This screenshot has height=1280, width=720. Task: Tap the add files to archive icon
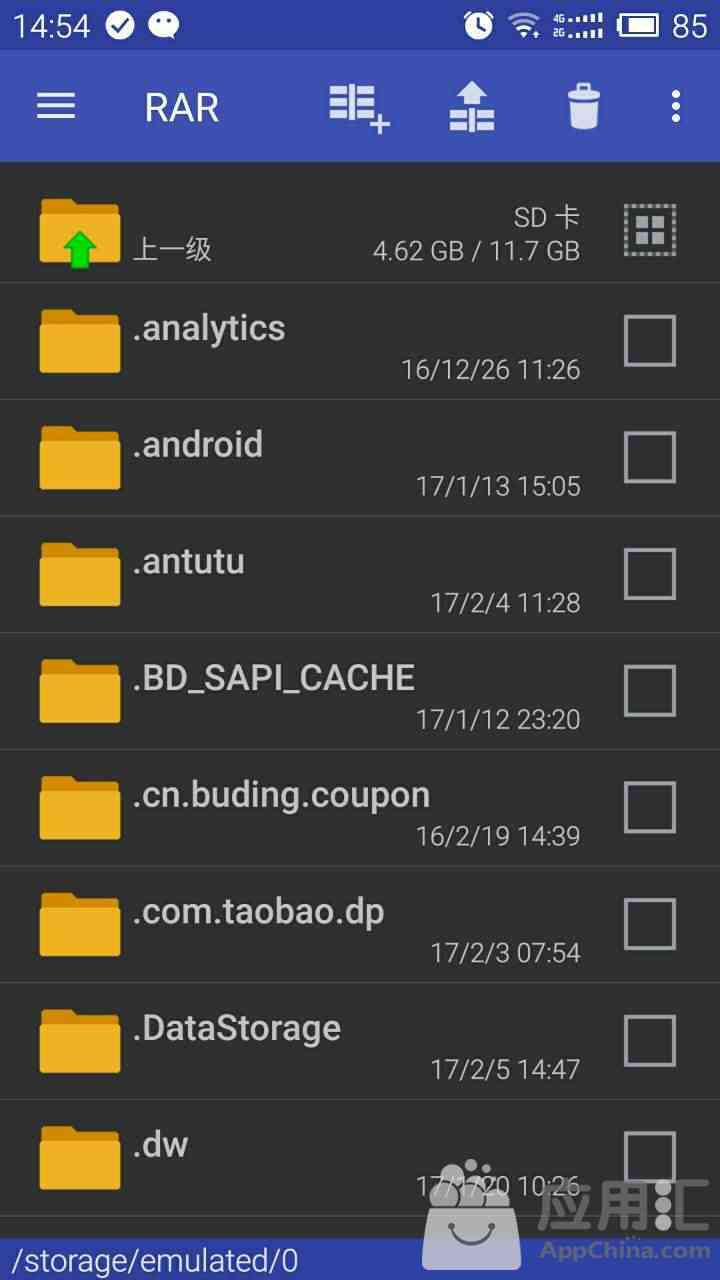pyautogui.click(x=359, y=108)
